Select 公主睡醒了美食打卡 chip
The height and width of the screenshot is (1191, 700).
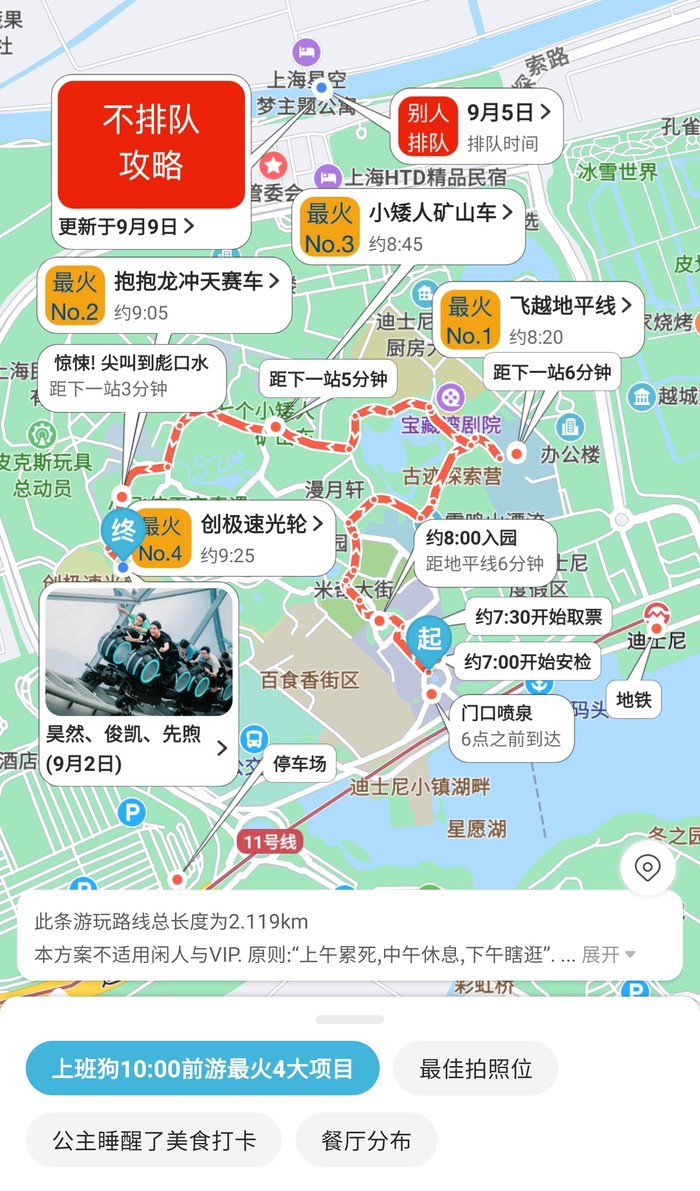[x=154, y=1140]
